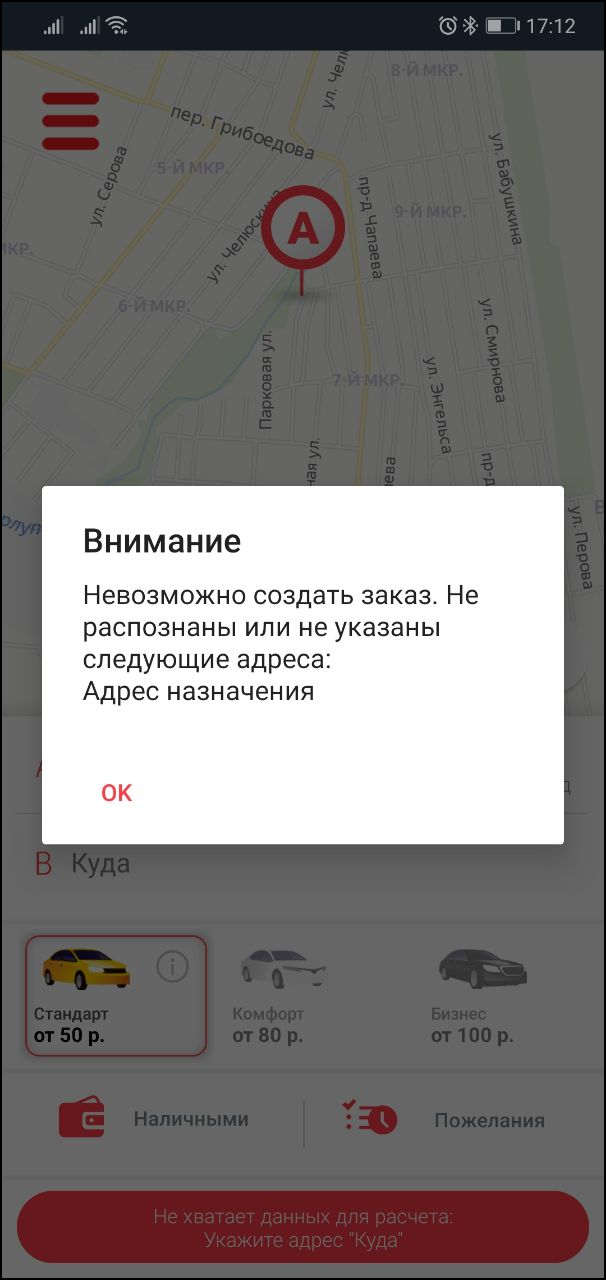The image size is (606, 1280).
Task: Open Пожелания ride preferences
Action: click(x=445, y=1120)
